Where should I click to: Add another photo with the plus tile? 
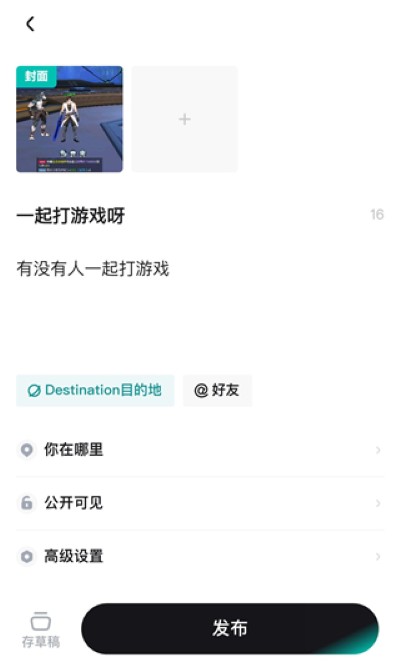[184, 119]
